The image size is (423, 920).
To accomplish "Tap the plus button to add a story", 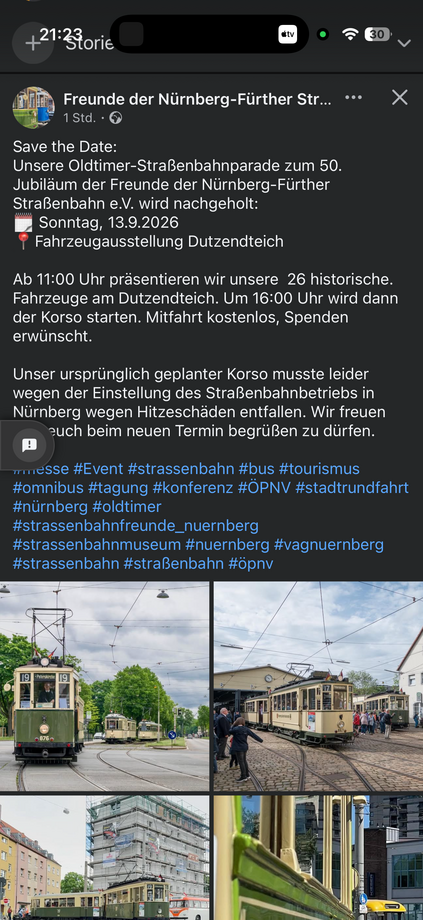I will pyautogui.click(x=33, y=43).
